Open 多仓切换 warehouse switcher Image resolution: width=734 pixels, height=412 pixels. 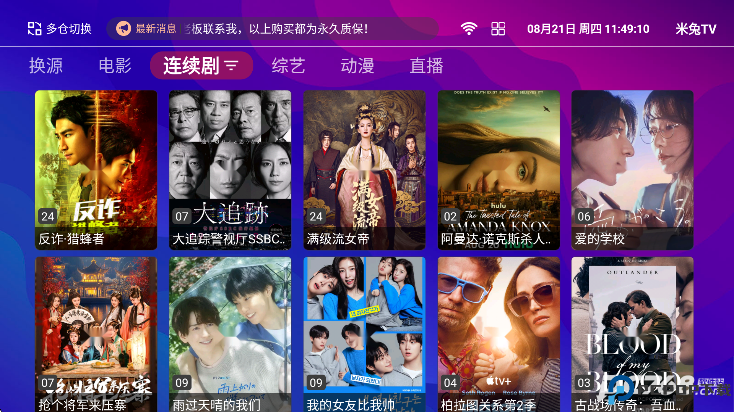[59, 29]
